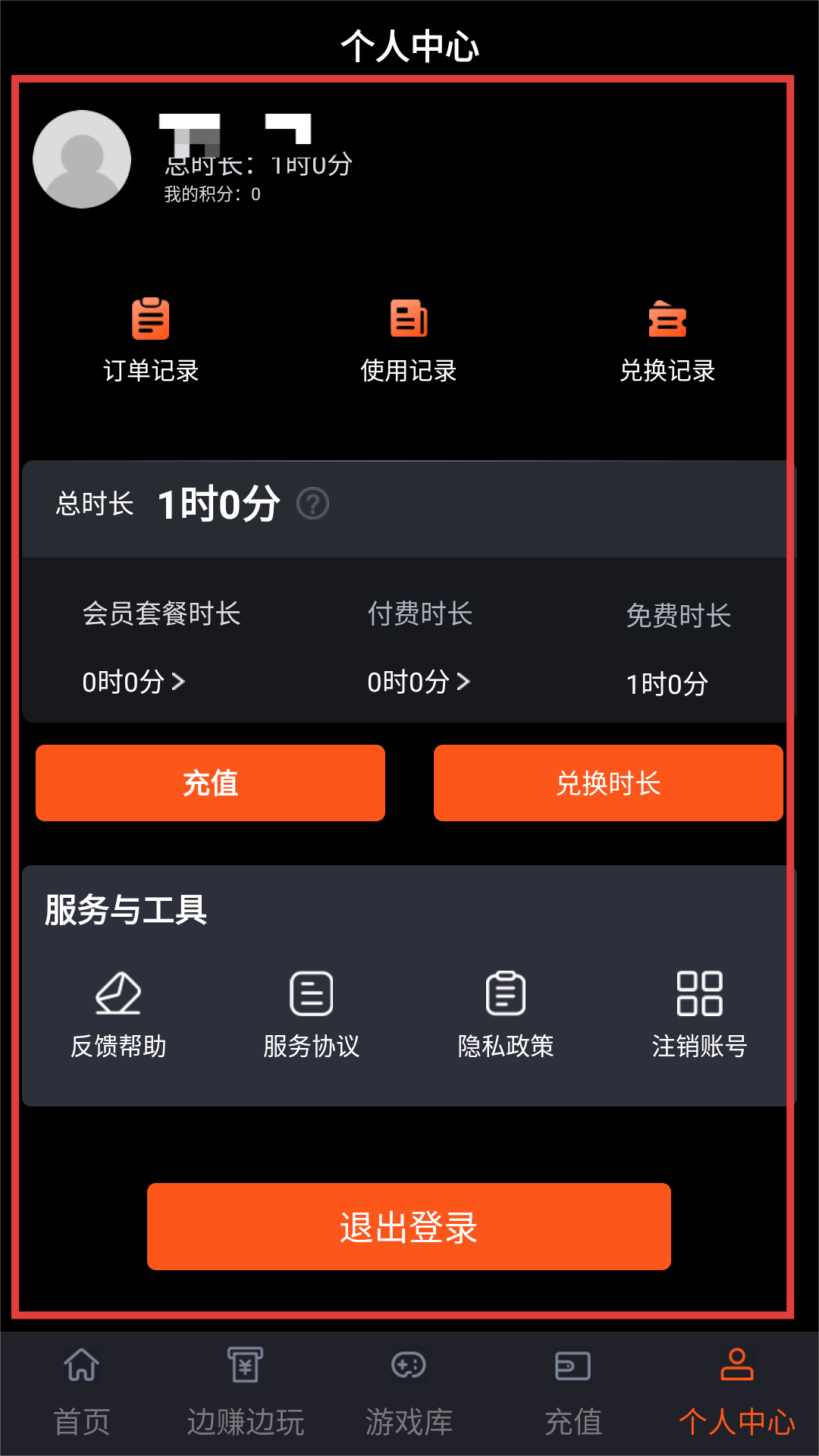This screenshot has height=1456, width=819.
Task: Switch to the 首页 tab
Action: point(82,1392)
